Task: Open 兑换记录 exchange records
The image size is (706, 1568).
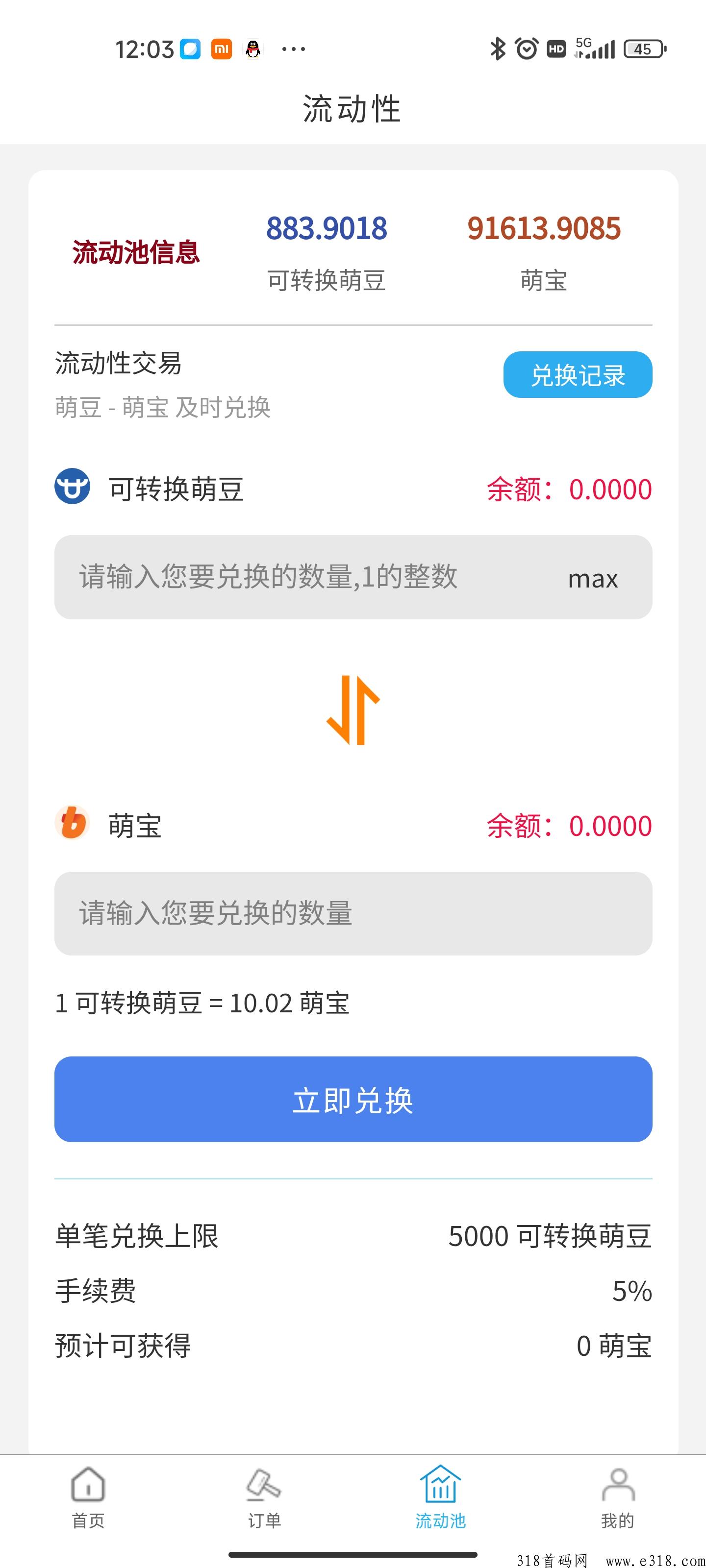Action: coord(578,374)
